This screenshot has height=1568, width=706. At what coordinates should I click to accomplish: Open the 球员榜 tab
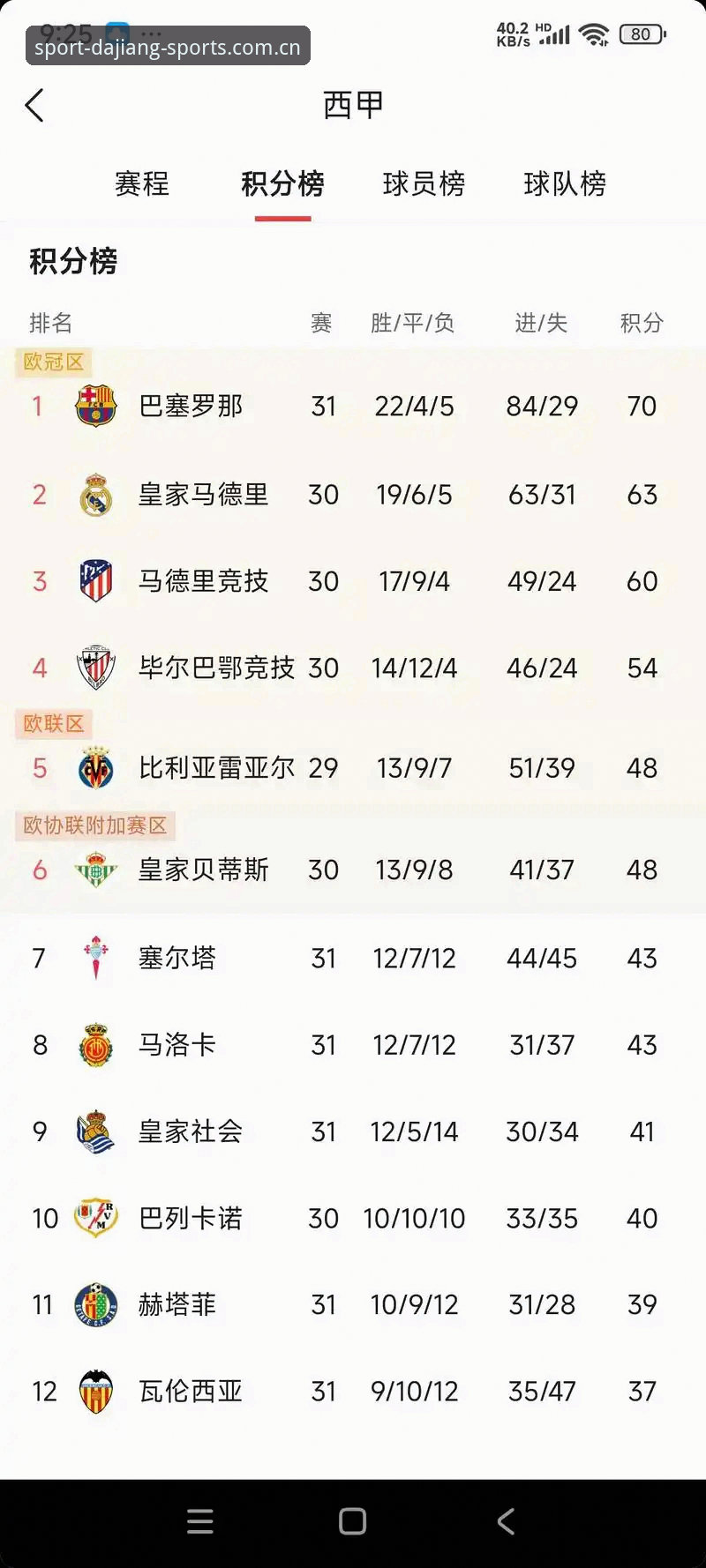(x=424, y=183)
